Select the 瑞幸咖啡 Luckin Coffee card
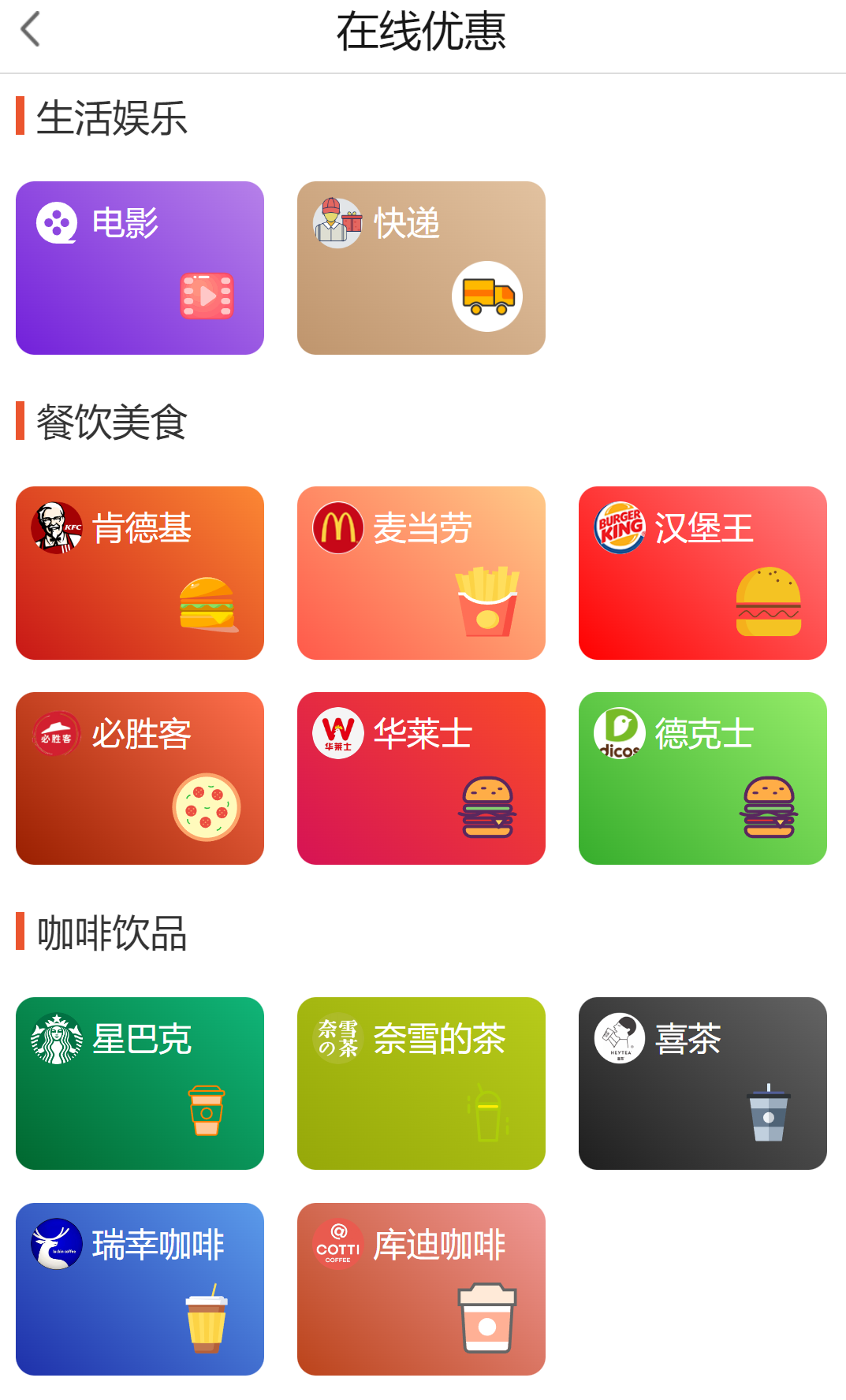Image resolution: width=846 pixels, height=1400 pixels. (140, 1290)
